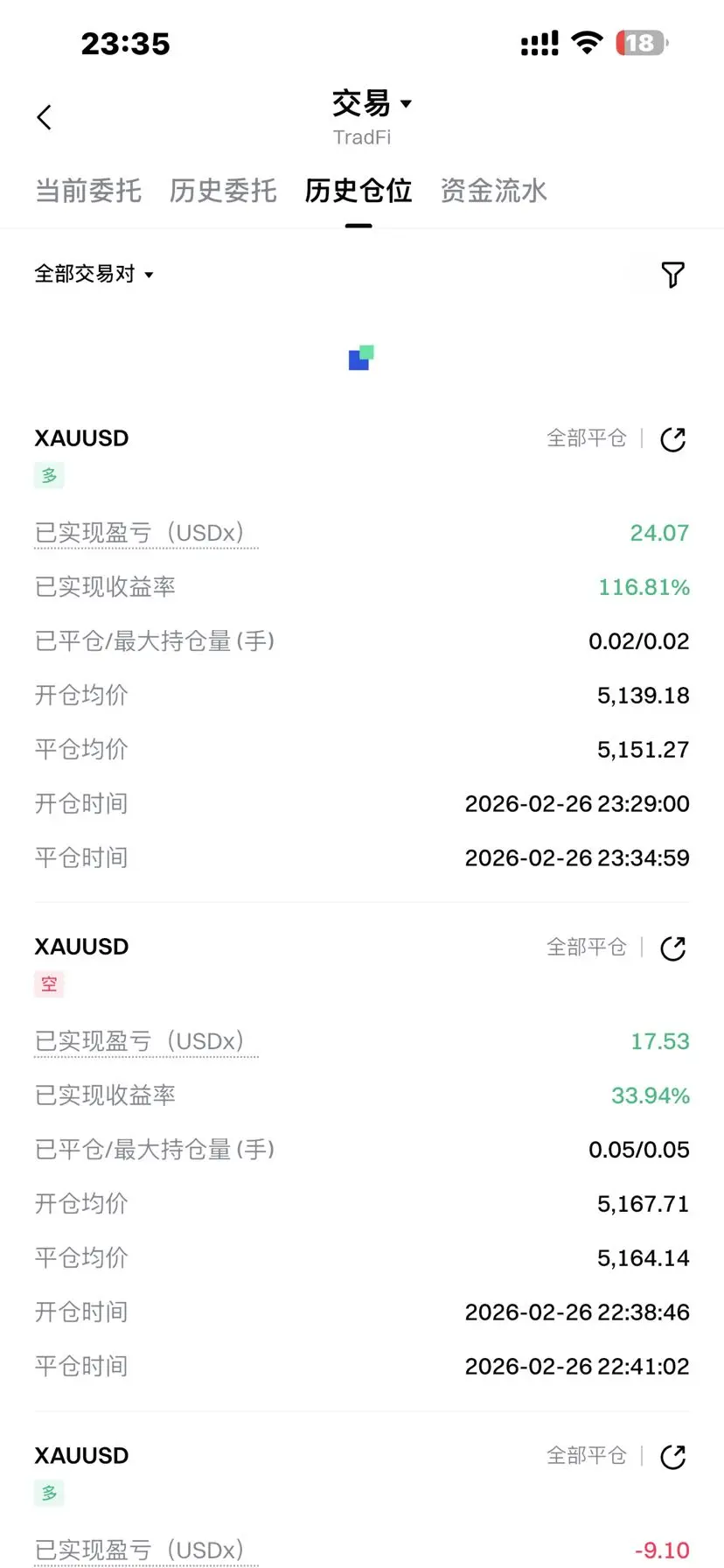This screenshot has height=1568, width=724.
Task: Select the 历史仓位 tab
Action: tap(359, 191)
